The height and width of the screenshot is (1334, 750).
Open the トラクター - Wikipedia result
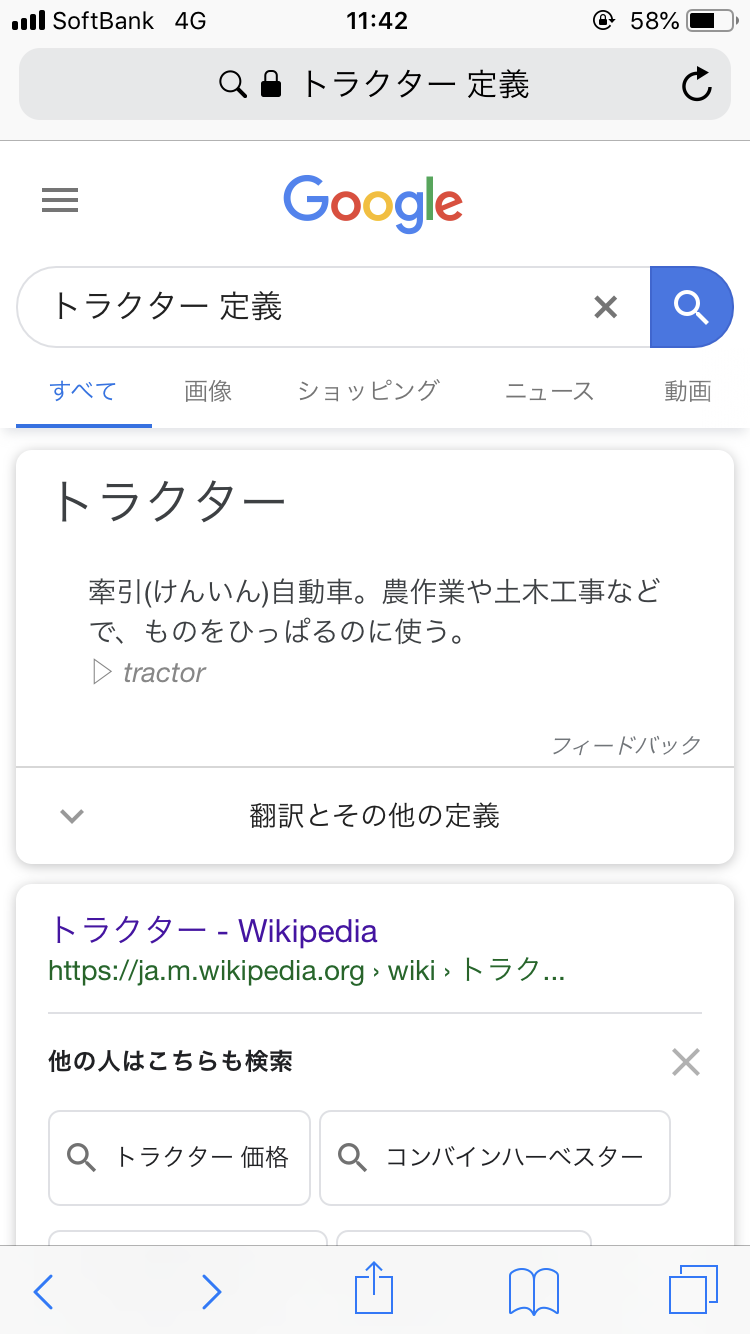pos(214,931)
